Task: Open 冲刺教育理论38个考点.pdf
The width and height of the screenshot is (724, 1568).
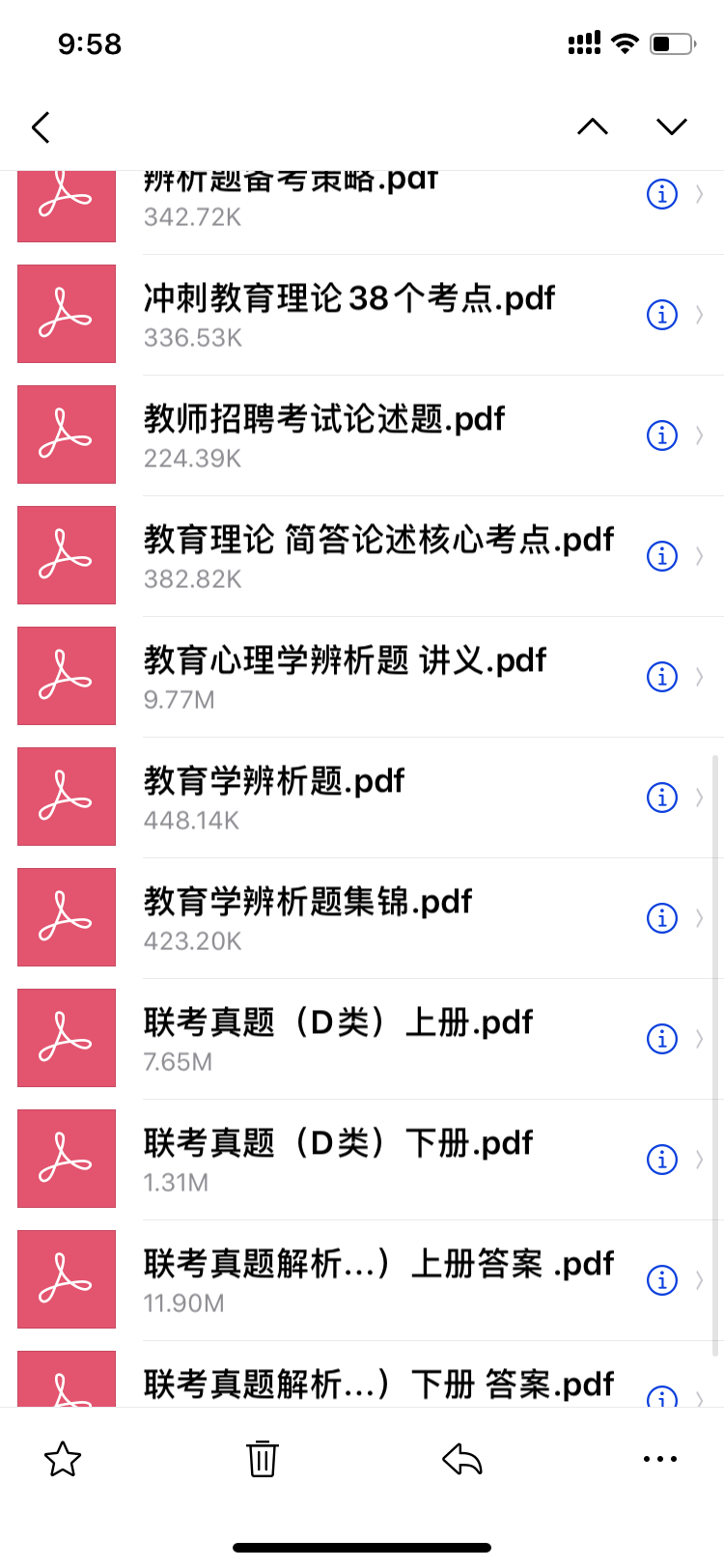Action: (x=362, y=315)
